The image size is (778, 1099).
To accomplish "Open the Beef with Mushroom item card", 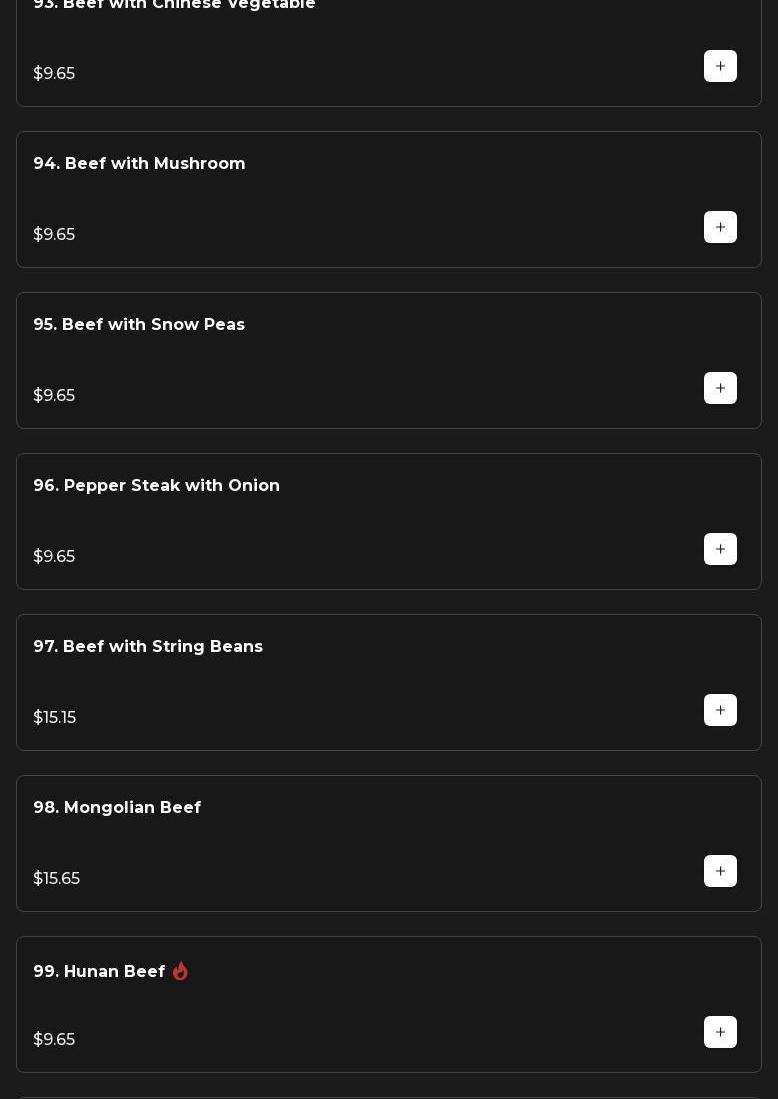I will [x=139, y=164].
